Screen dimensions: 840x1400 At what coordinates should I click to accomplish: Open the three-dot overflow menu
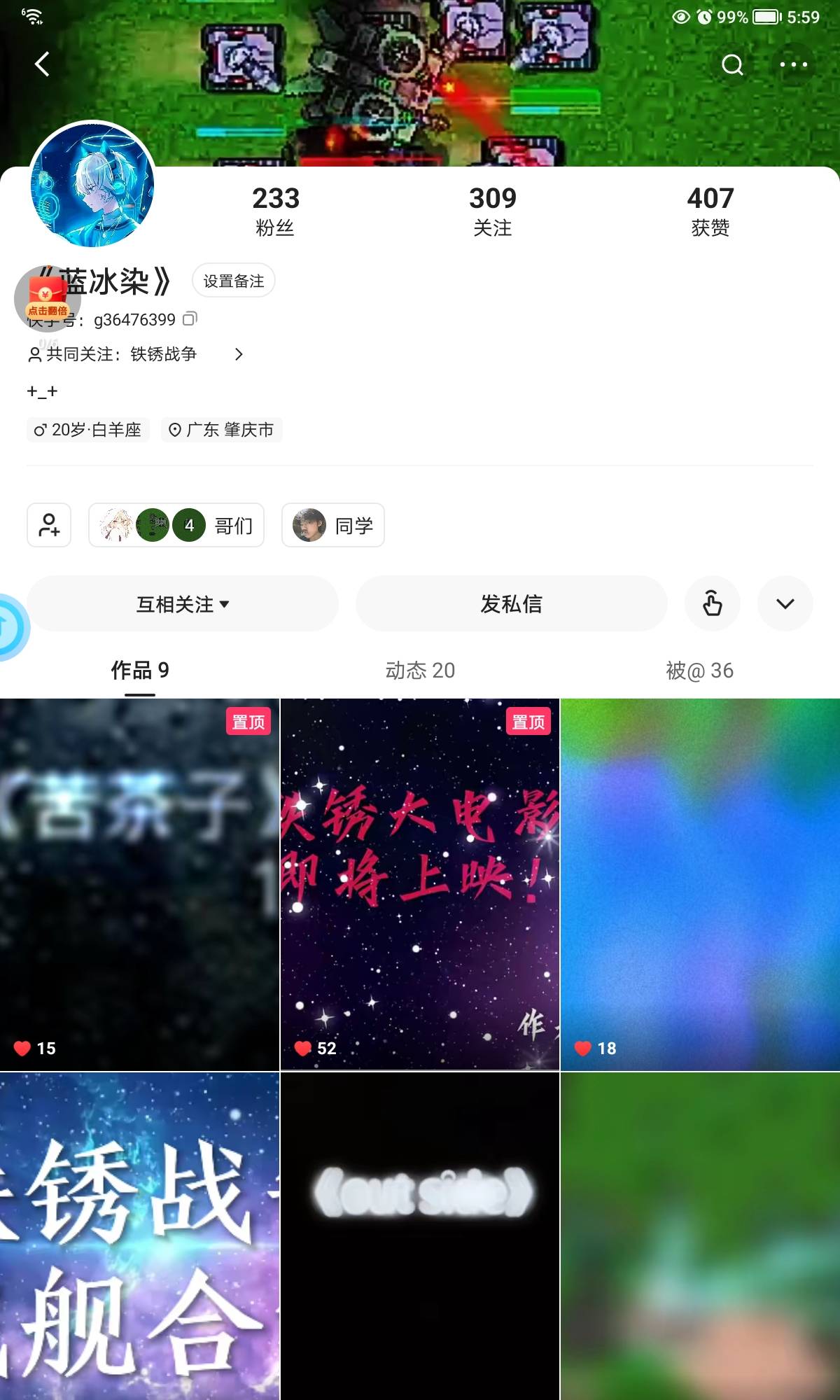pos(794,64)
